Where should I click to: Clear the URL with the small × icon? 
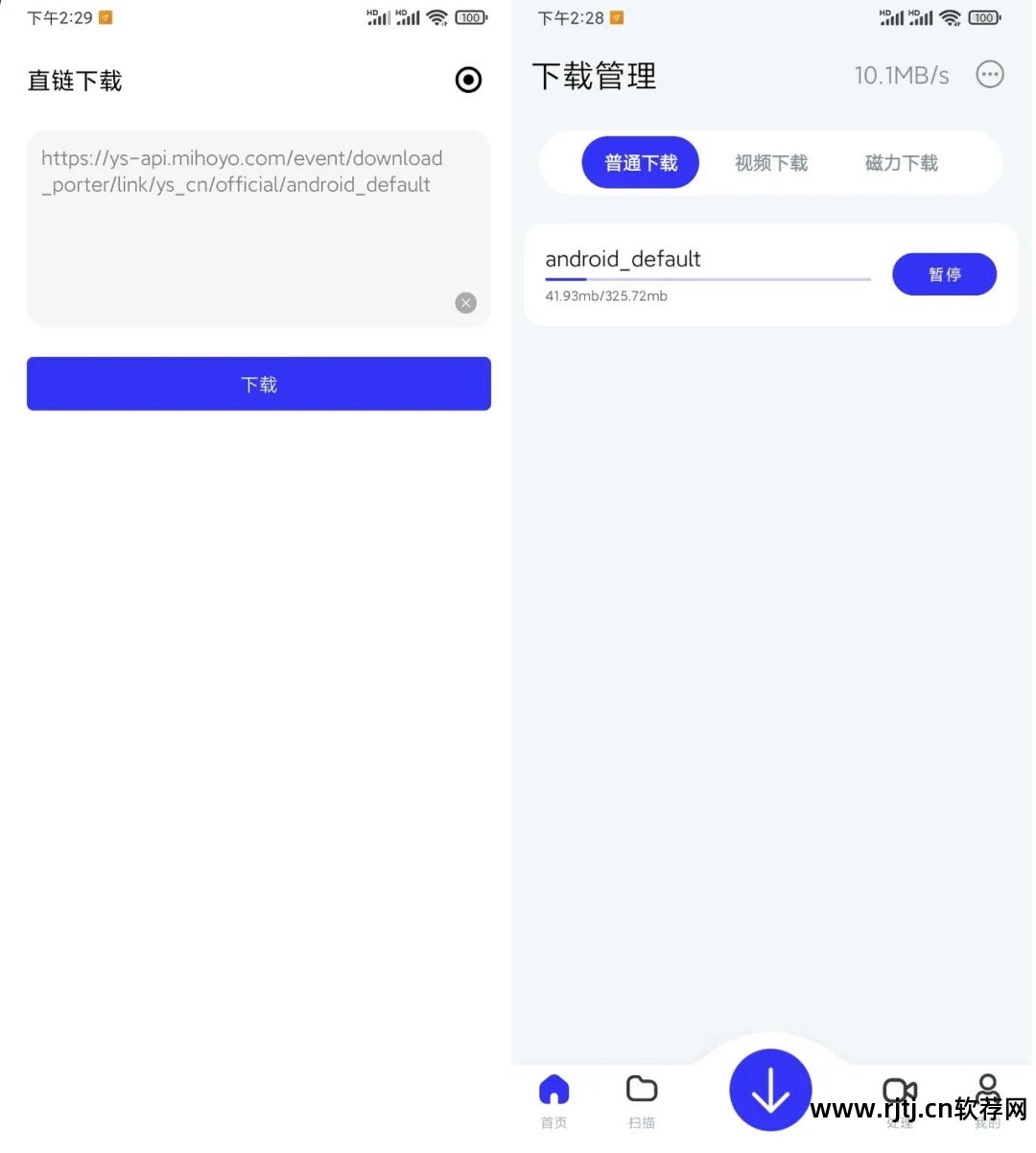coord(465,302)
